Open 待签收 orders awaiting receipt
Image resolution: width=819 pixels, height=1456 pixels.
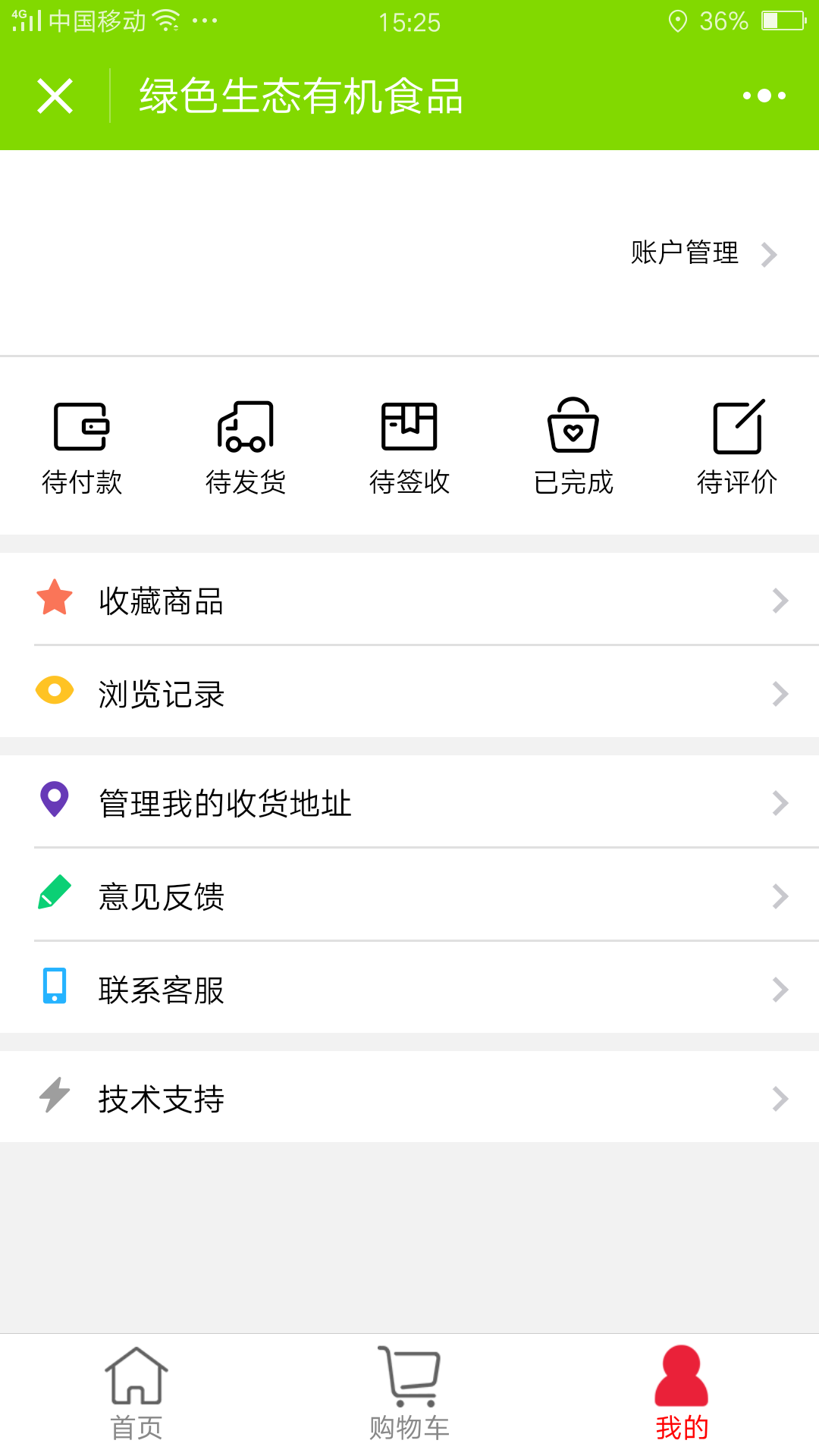click(409, 447)
